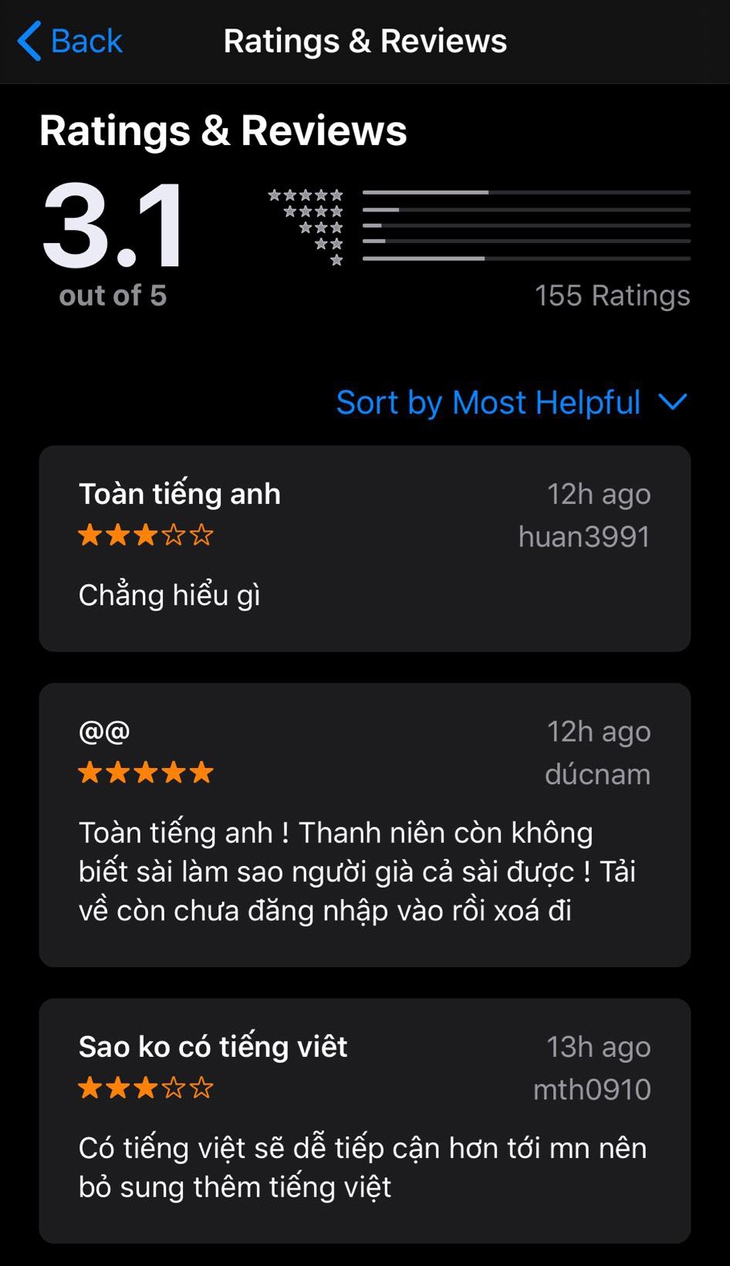Open the review by dúcnam
The height and width of the screenshot is (1266, 730).
364,825
